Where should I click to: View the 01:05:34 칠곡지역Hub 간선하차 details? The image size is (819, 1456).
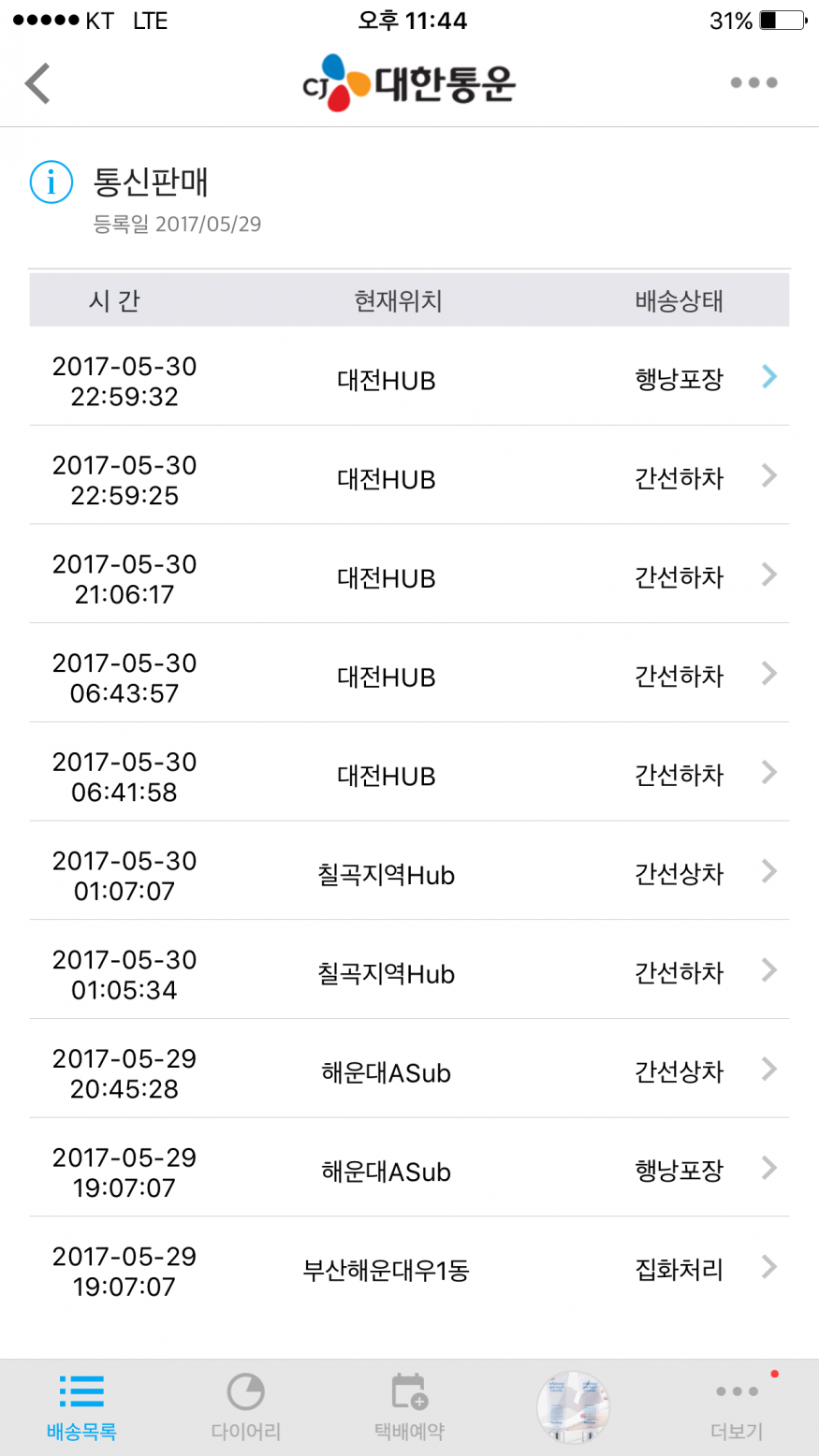coord(409,974)
